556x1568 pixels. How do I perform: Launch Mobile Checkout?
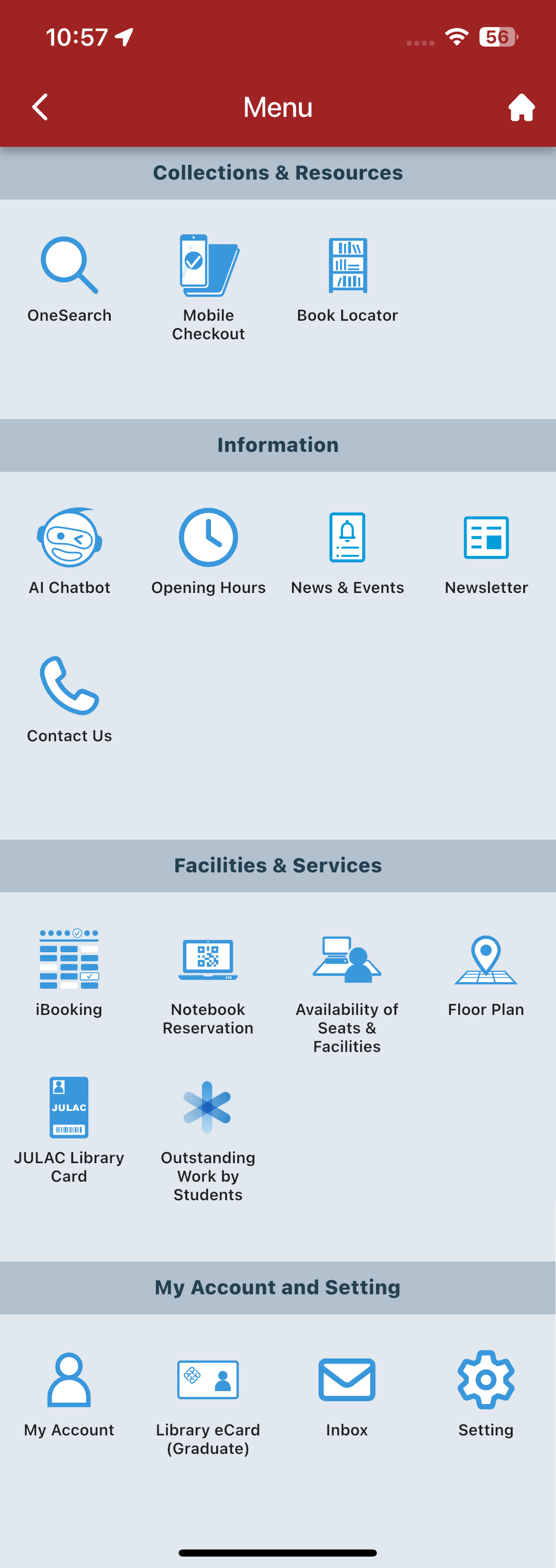[208, 288]
